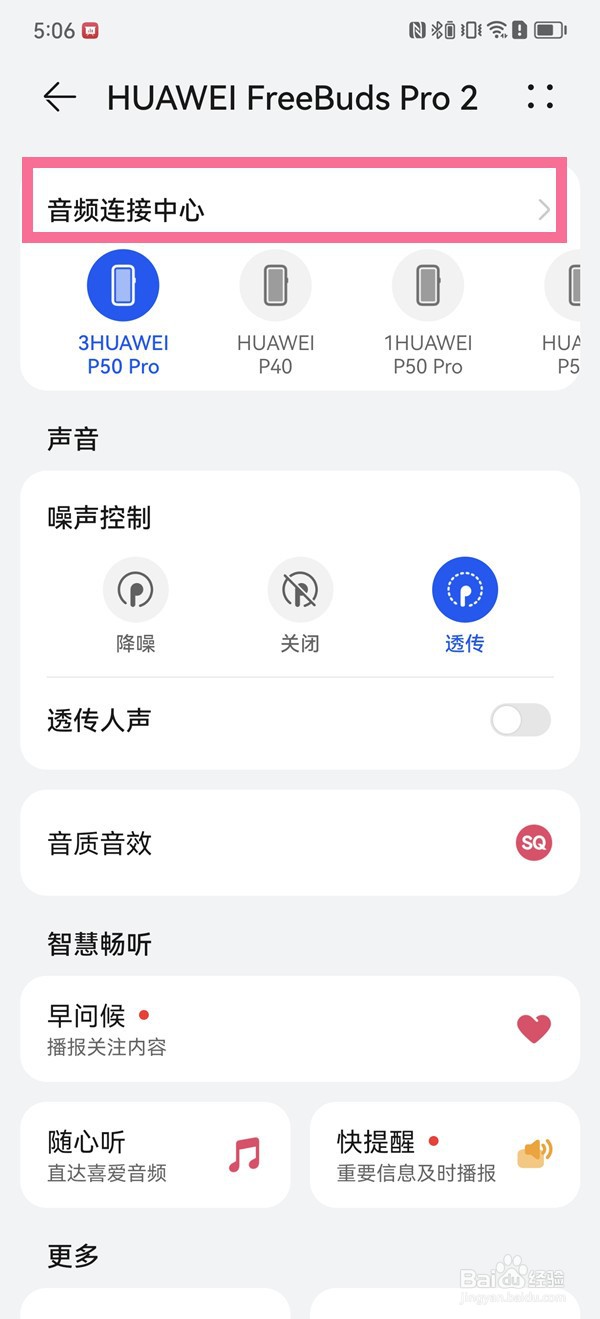Open 音质音效 settings
600x1319 pixels.
[300, 843]
